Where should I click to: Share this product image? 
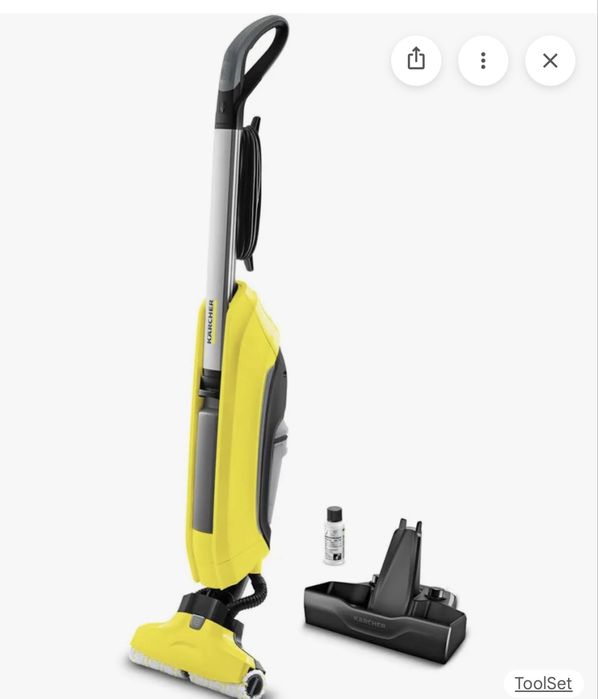coord(416,60)
